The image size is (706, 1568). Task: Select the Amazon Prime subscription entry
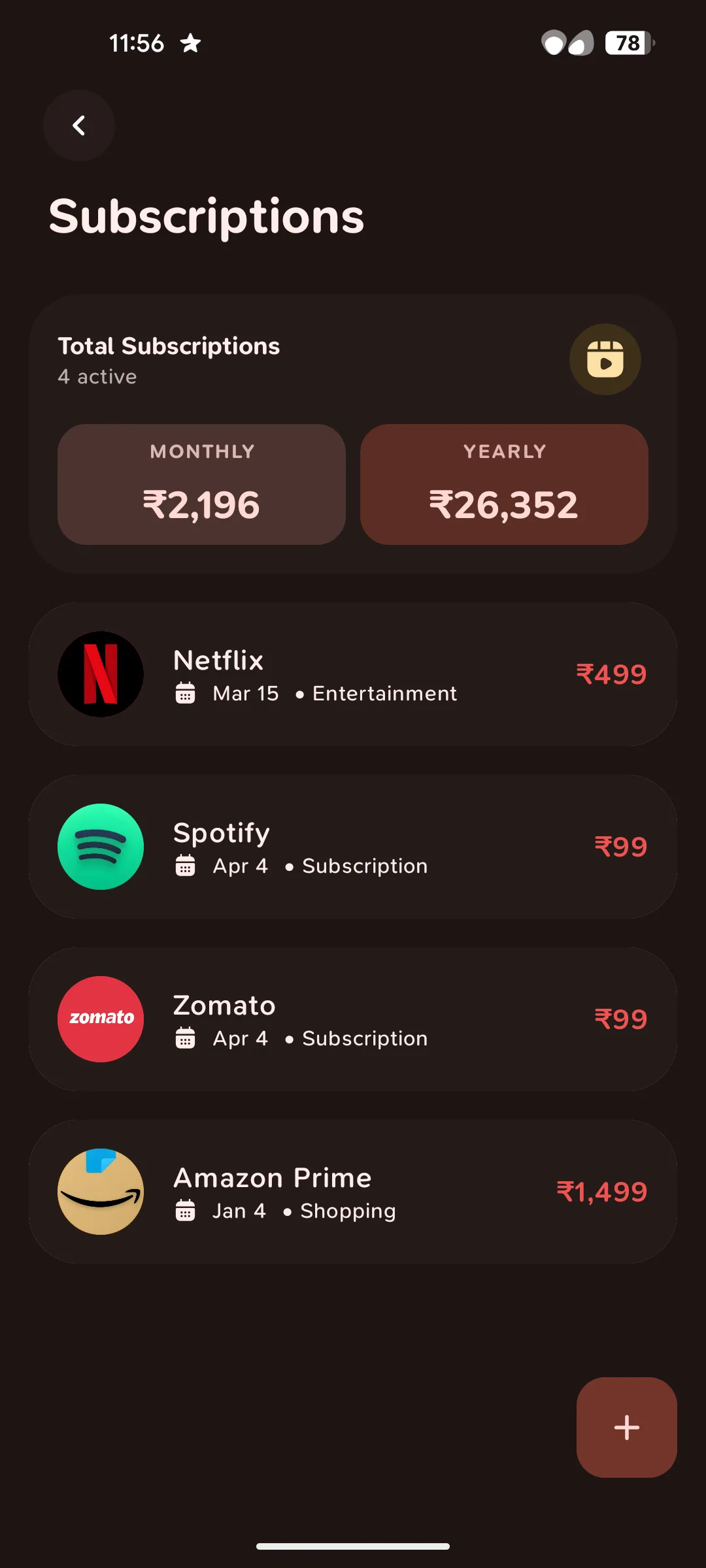point(353,1190)
